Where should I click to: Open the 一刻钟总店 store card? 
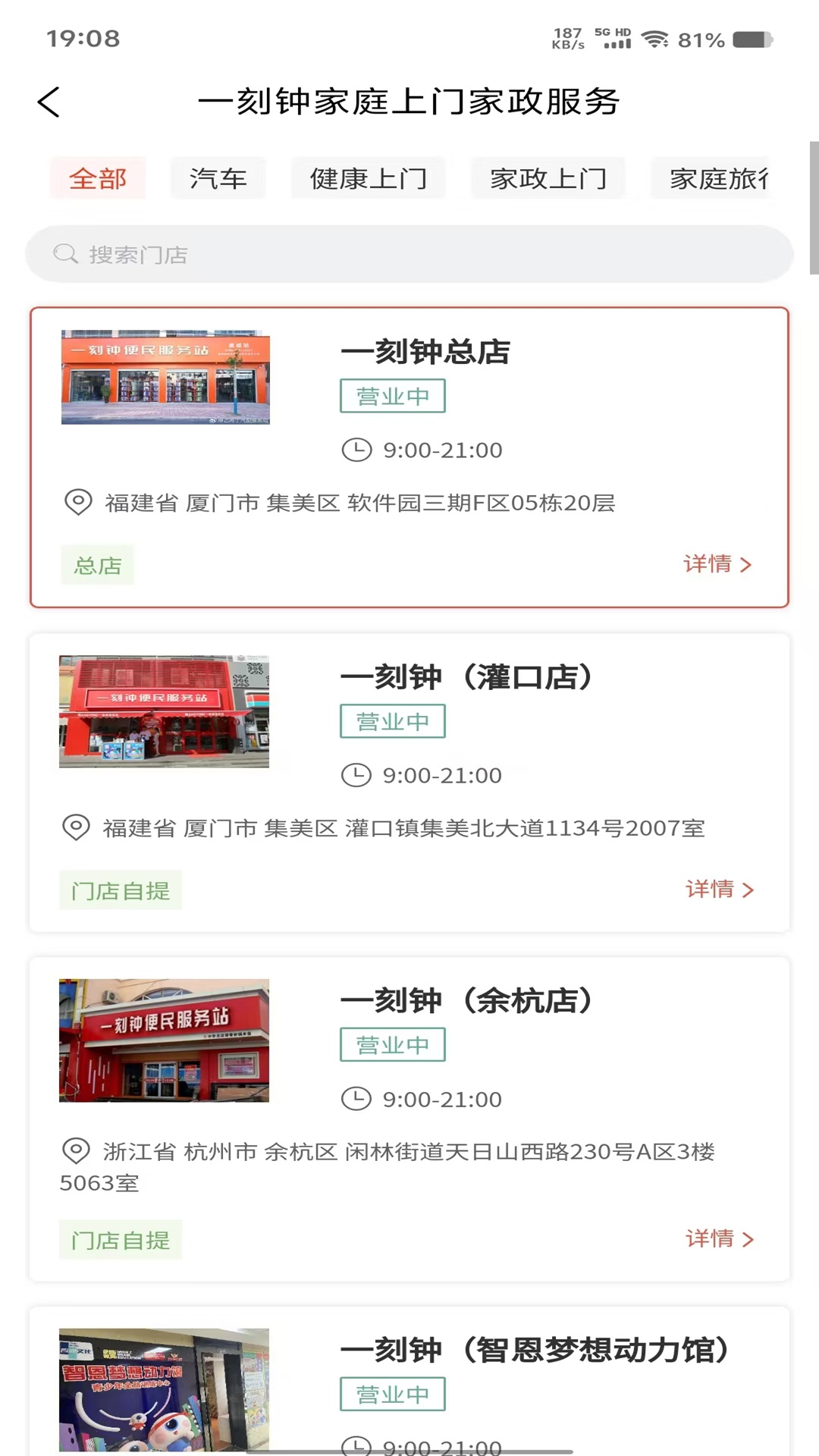click(425, 353)
